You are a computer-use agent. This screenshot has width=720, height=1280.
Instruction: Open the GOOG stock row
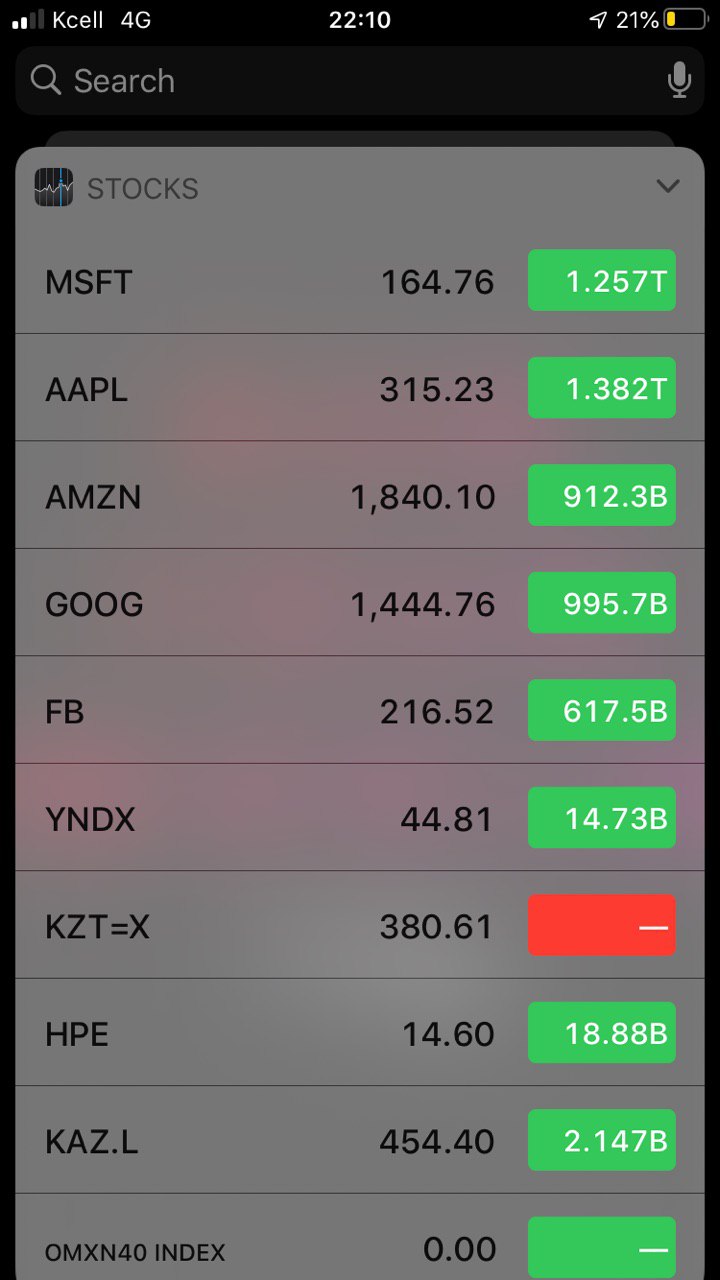pyautogui.click(x=360, y=603)
